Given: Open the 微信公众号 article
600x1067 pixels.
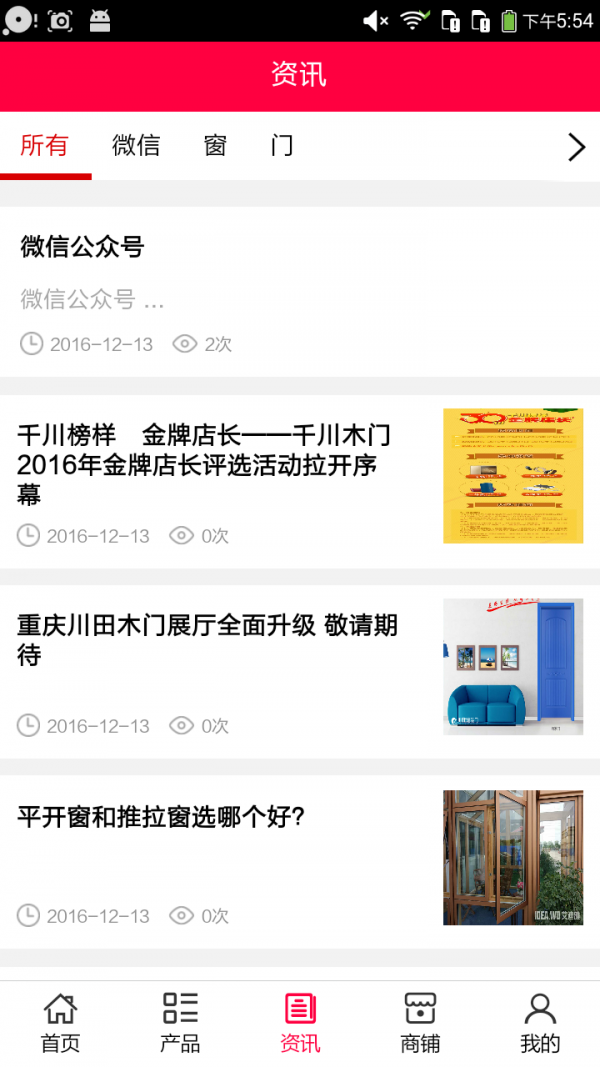Looking at the screenshot, I should click(300, 290).
